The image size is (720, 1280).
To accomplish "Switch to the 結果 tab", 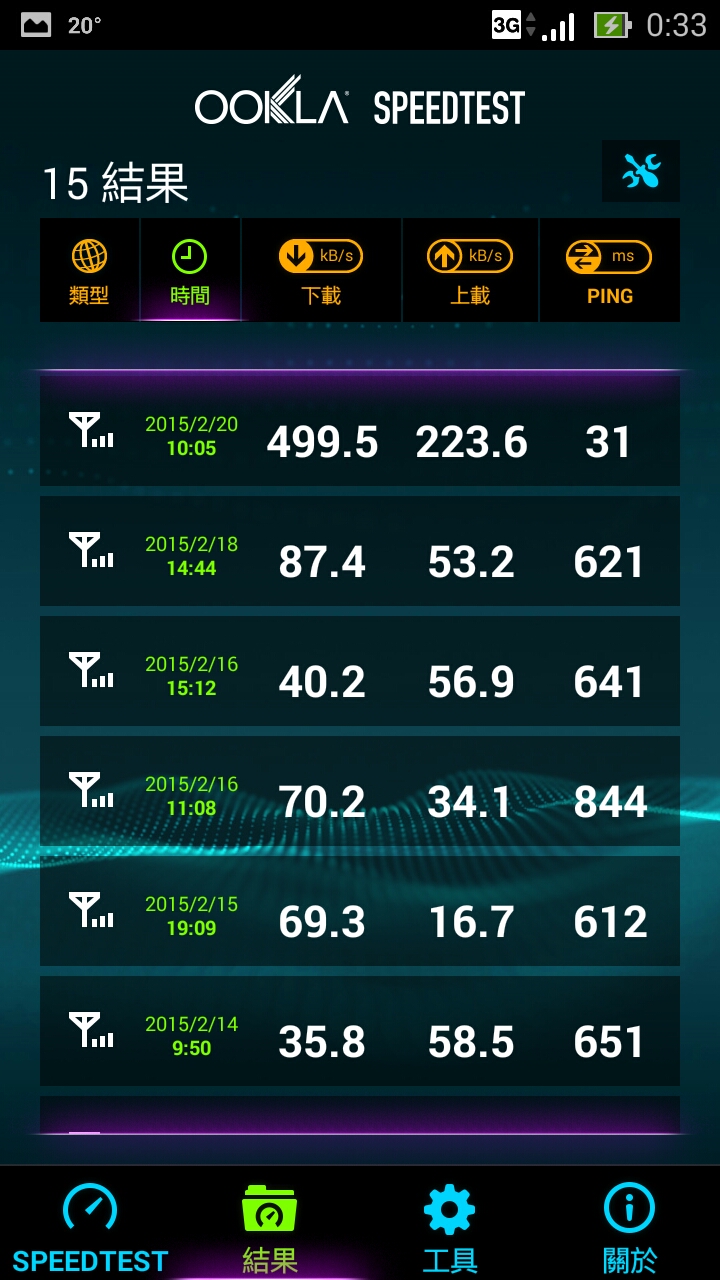I will coord(270,1226).
